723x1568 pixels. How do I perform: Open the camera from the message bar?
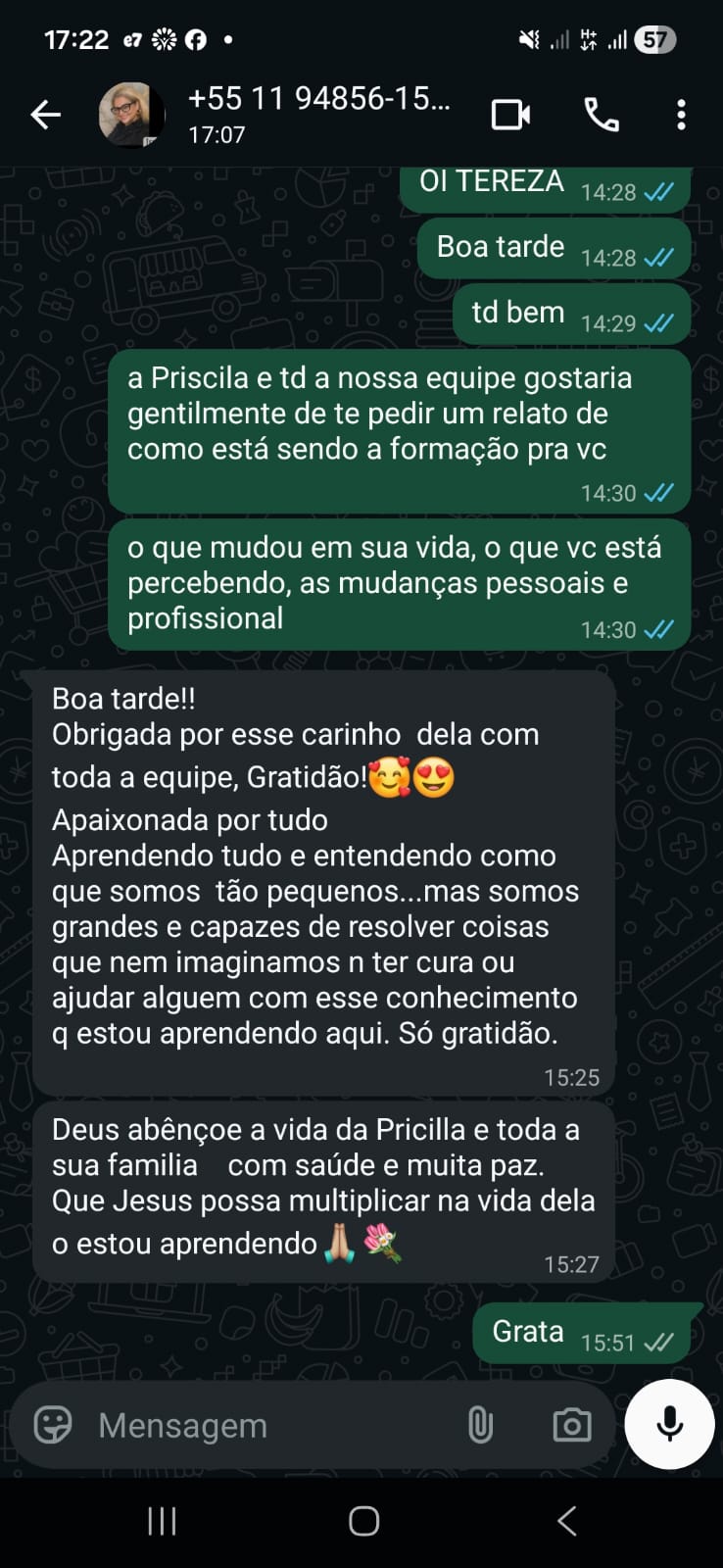coord(571,1425)
